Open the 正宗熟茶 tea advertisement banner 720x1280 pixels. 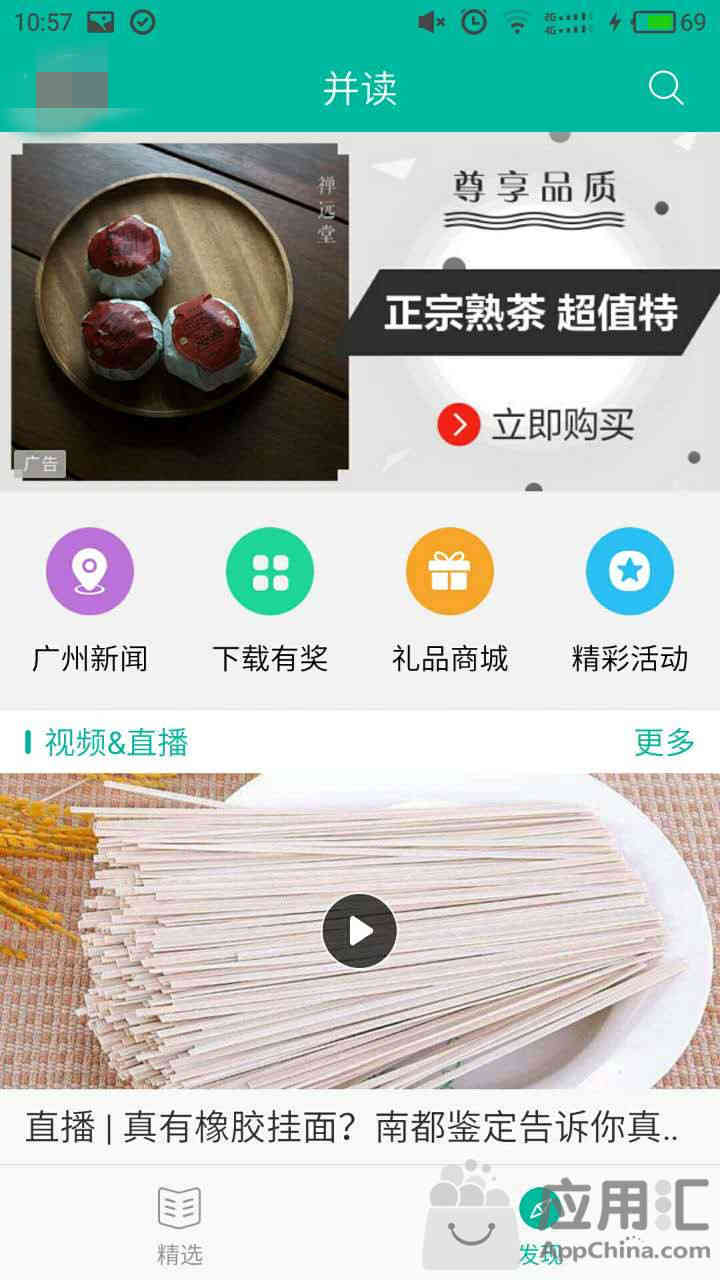coord(360,311)
